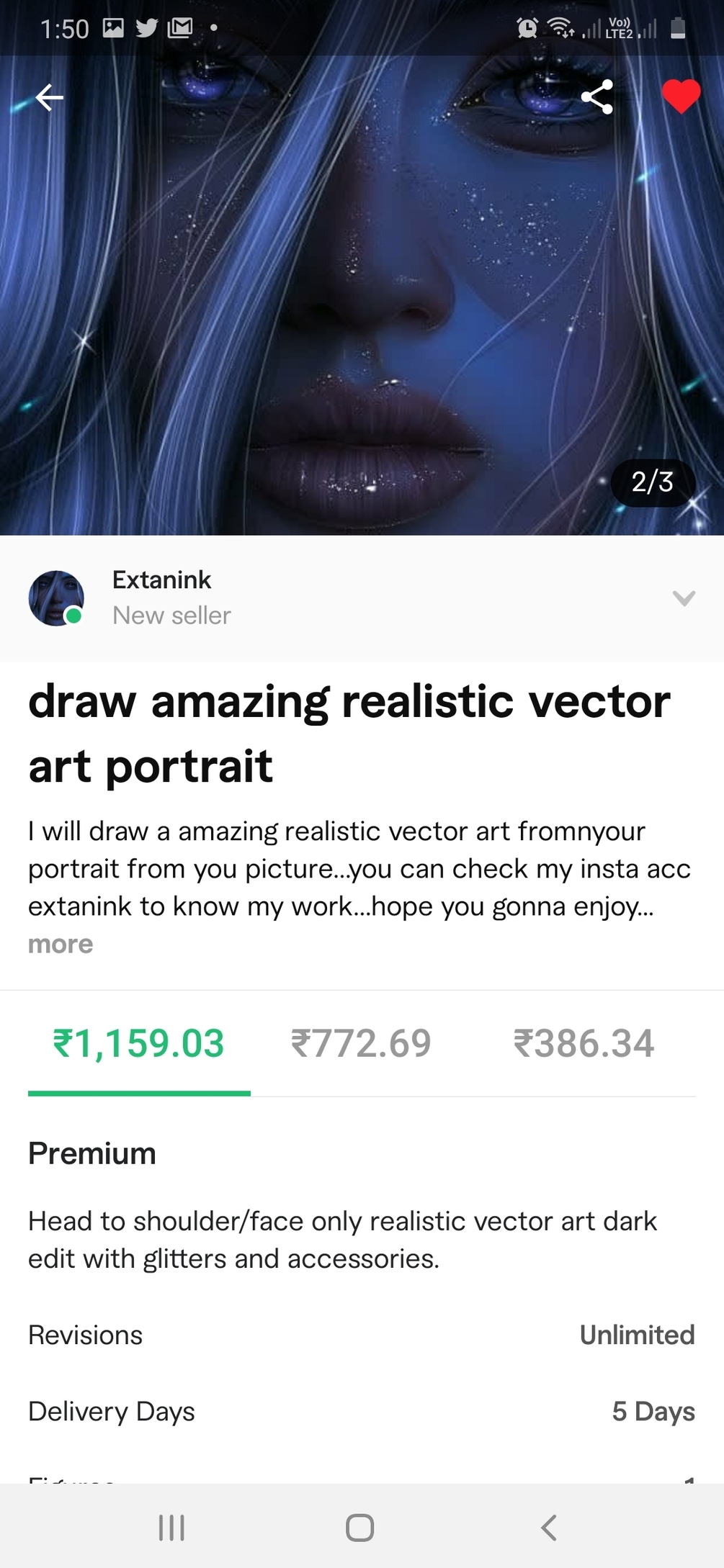This screenshot has height=1568, width=724.
Task: Remove gig from favorites with heart icon
Action: [680, 96]
